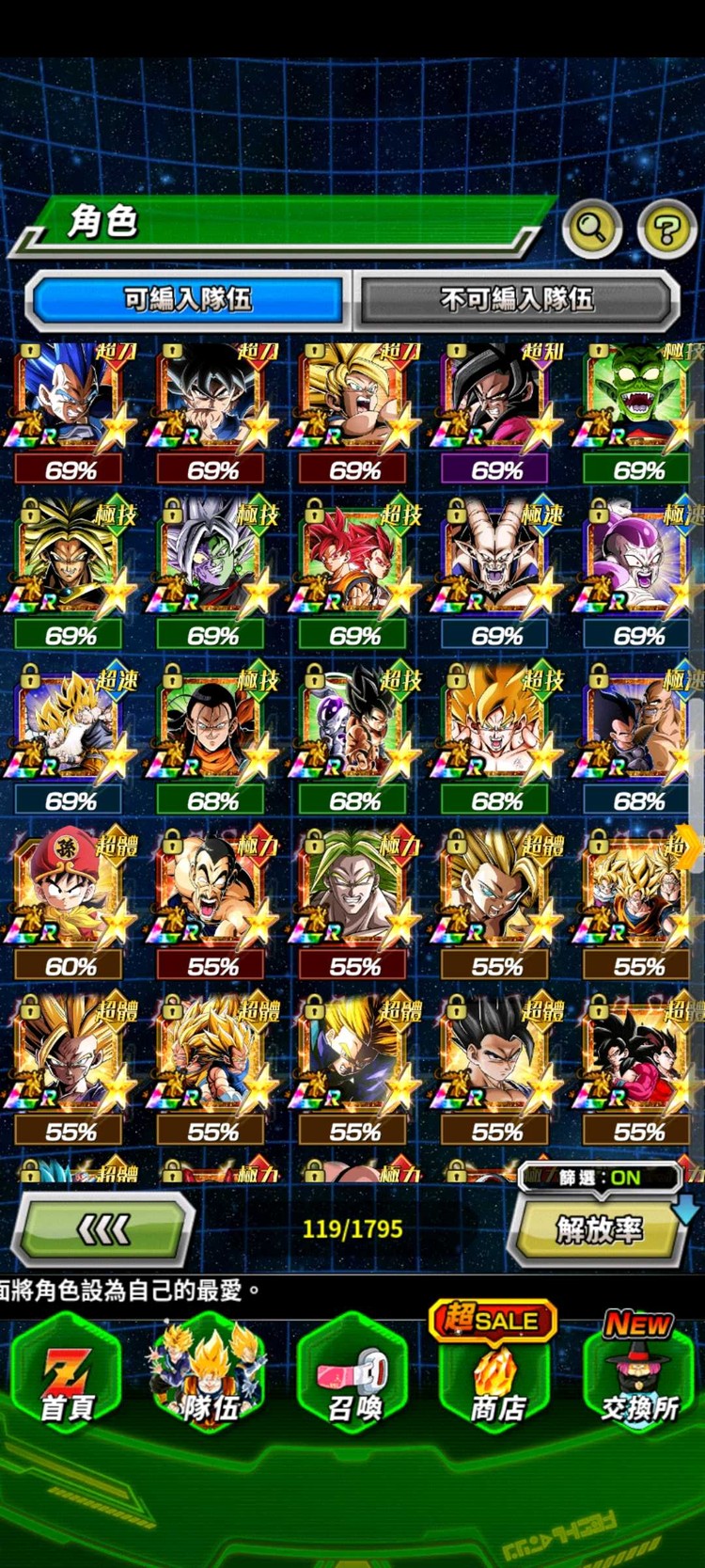This screenshot has height=1568, width=705.
Task: Open the help question mark
Action: pyautogui.click(x=666, y=228)
